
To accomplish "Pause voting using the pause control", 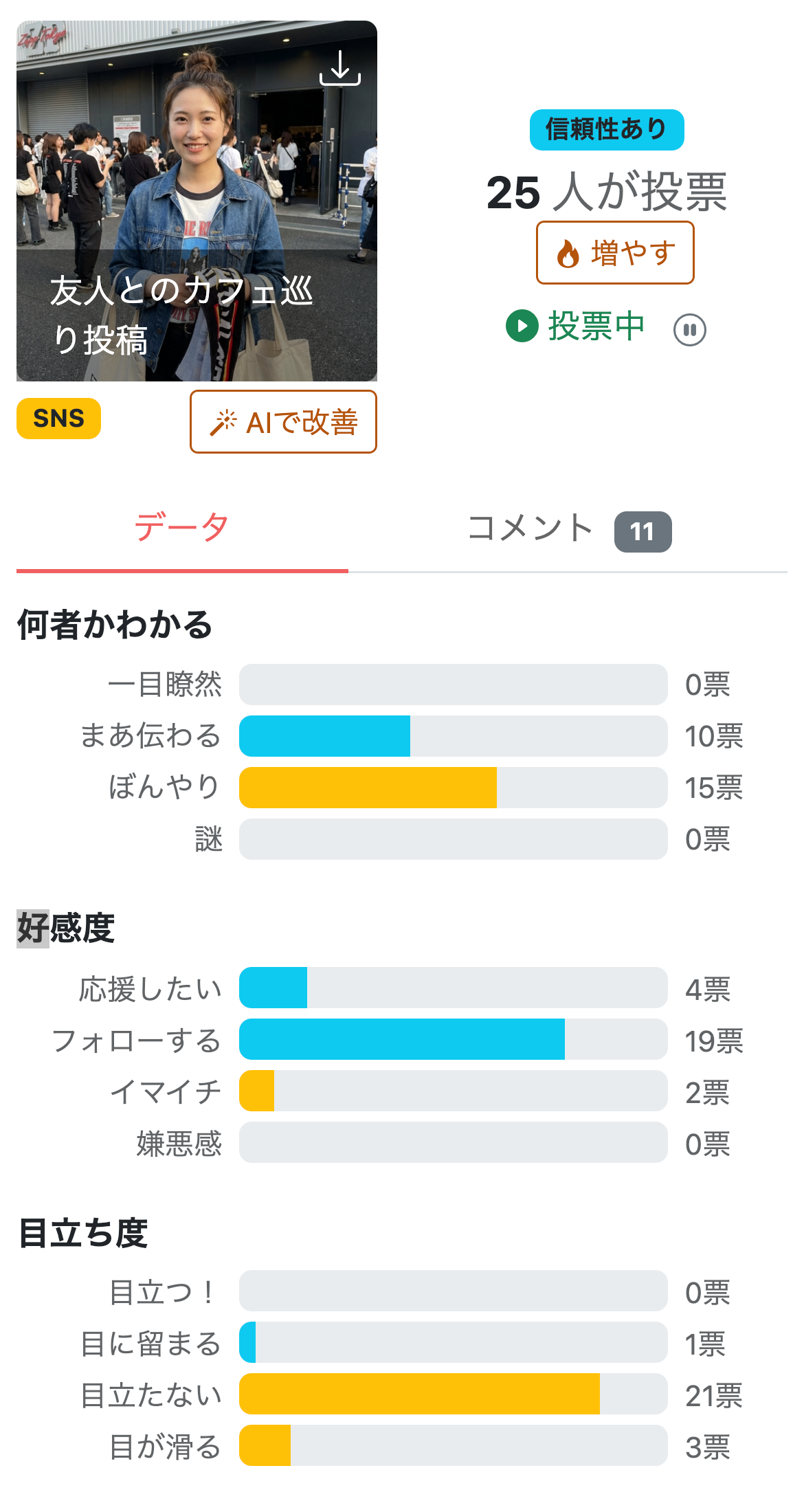I will coord(691,329).
